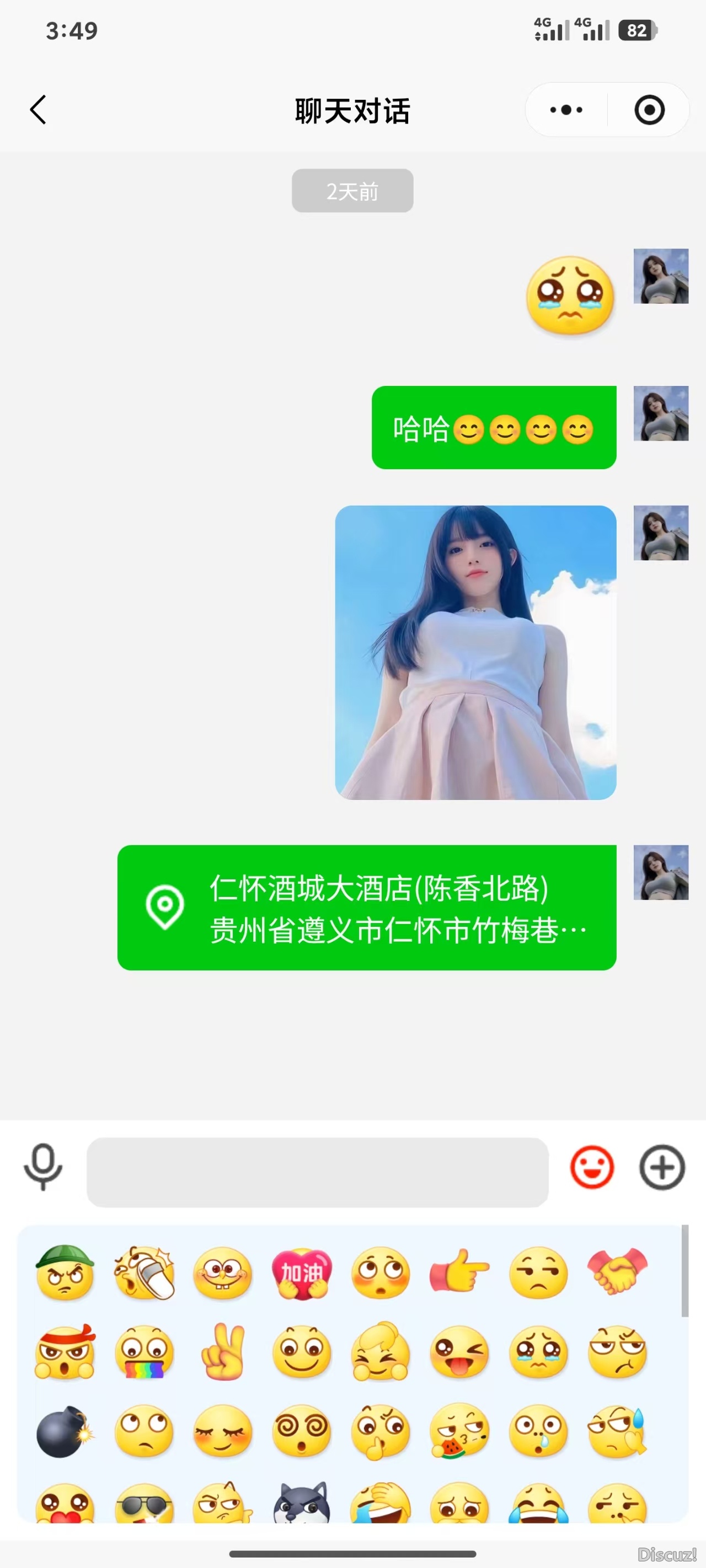Viewport: 706px width, 1568px height.
Task: Open the plus attachment menu
Action: click(x=661, y=1167)
